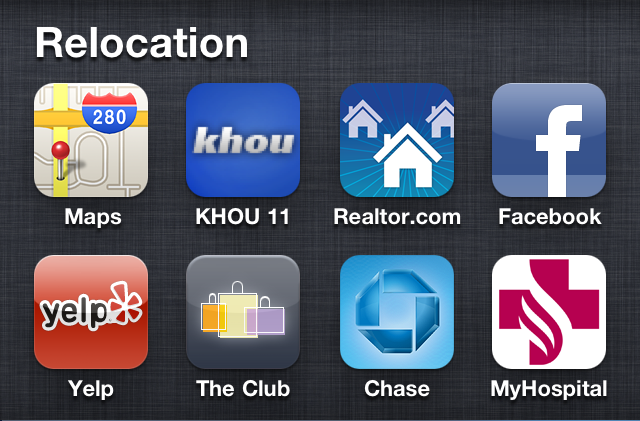Image resolution: width=640 pixels, height=421 pixels.
Task: Open the Chase banking app
Action: [x=396, y=312]
